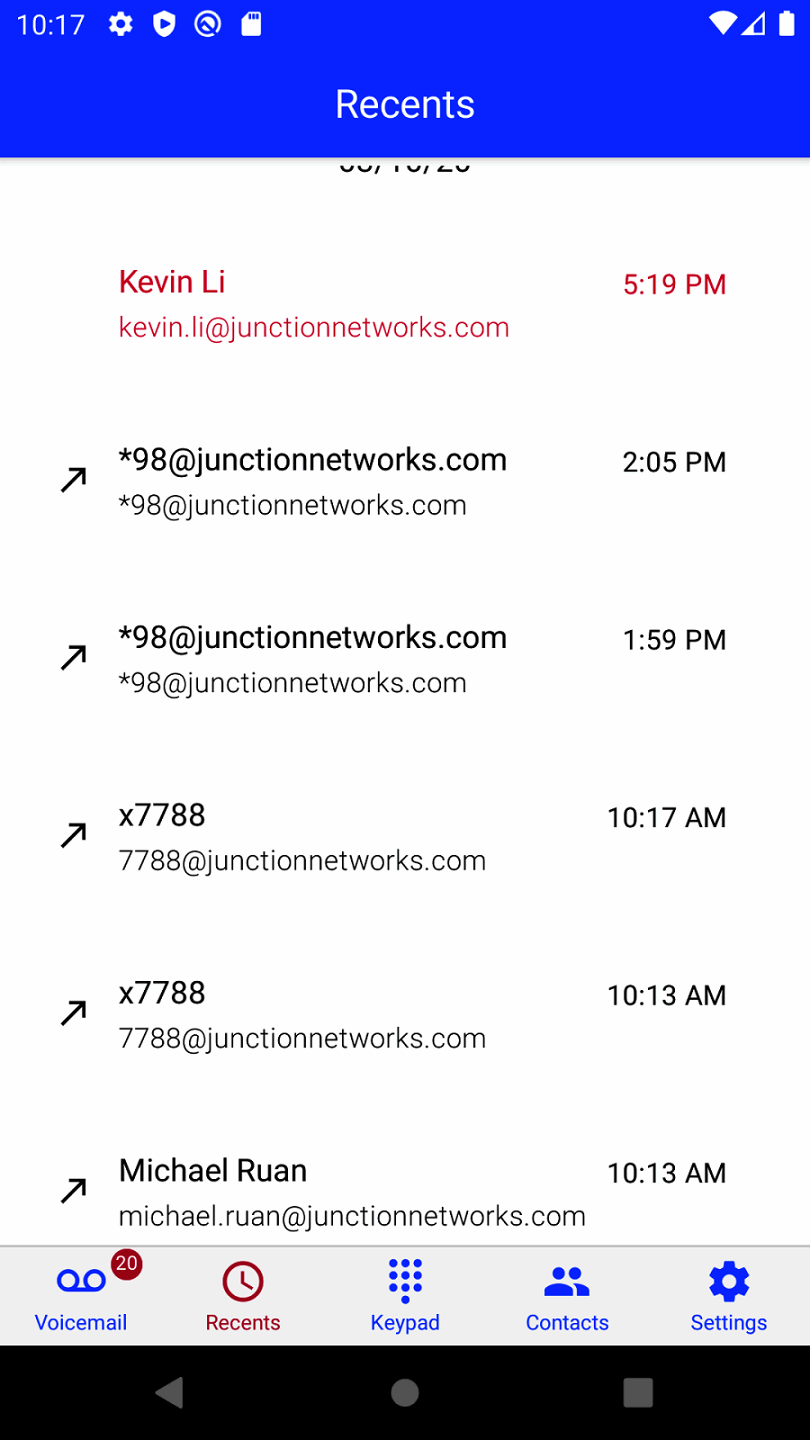Select the Recents tab

point(243,1296)
